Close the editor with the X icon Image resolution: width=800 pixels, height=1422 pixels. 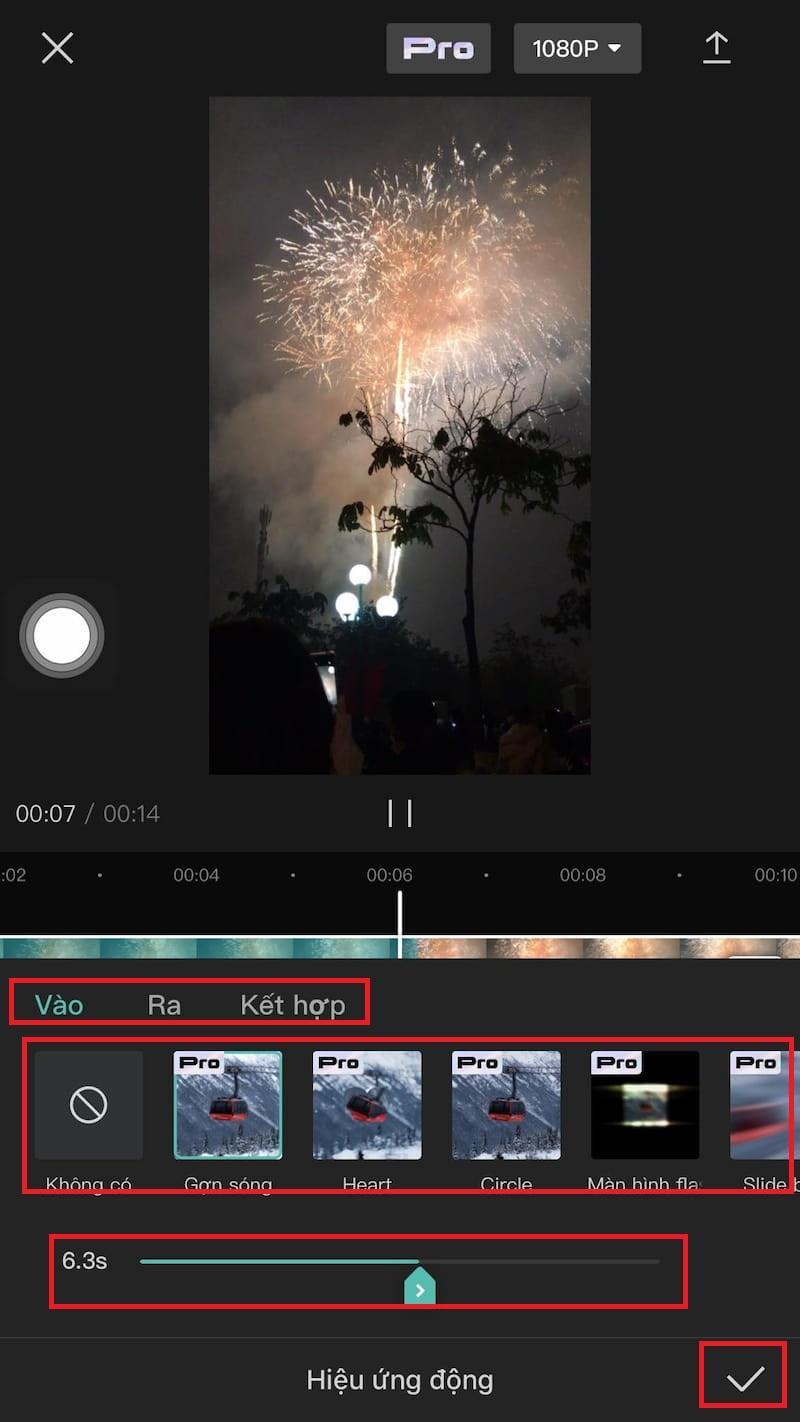[x=57, y=48]
